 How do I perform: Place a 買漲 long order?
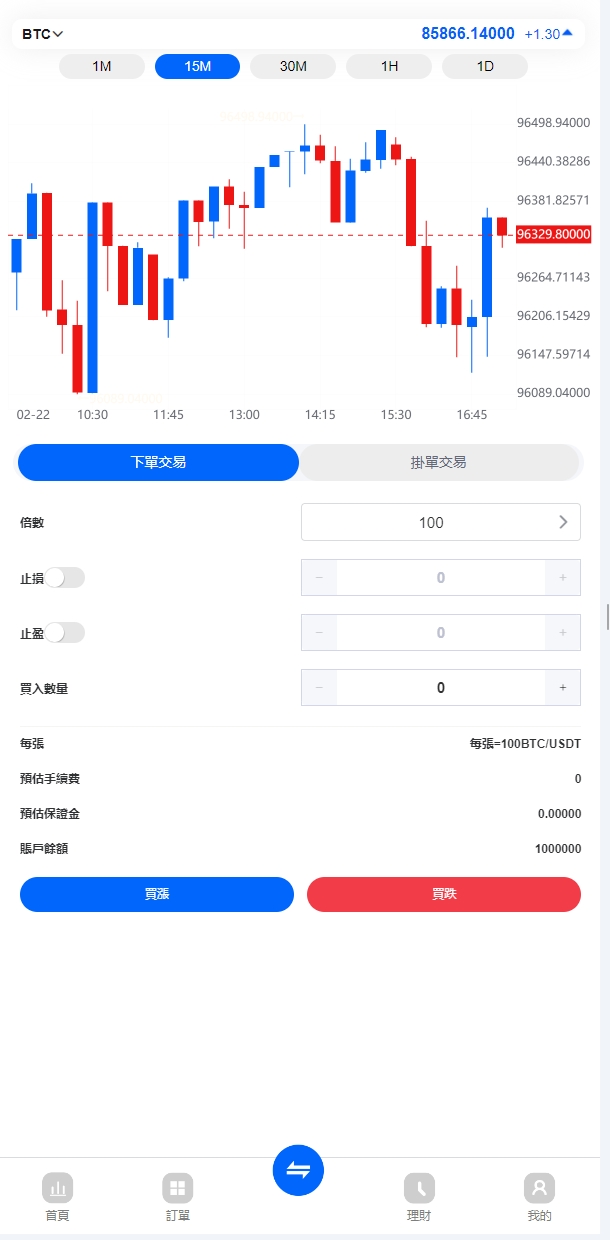click(157, 894)
